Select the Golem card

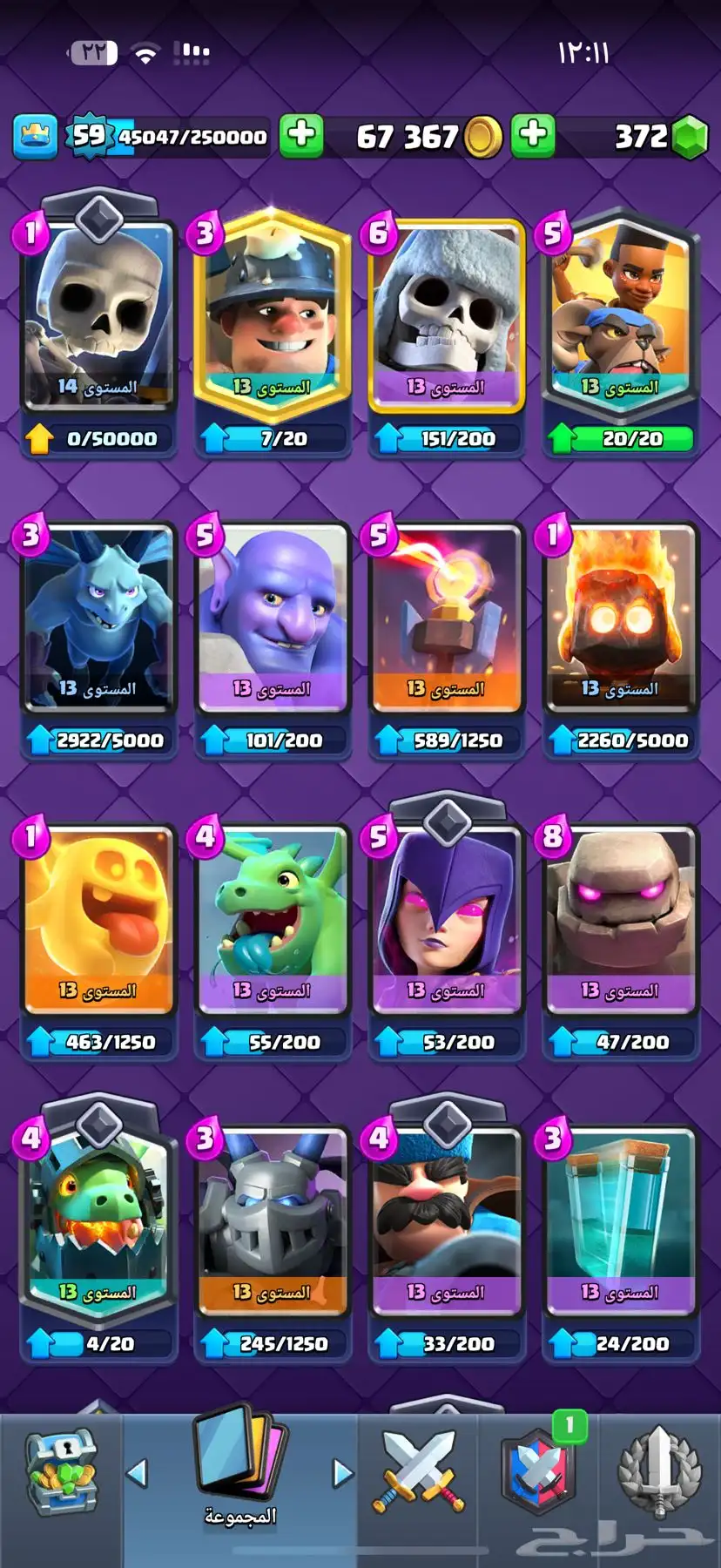(x=621, y=921)
